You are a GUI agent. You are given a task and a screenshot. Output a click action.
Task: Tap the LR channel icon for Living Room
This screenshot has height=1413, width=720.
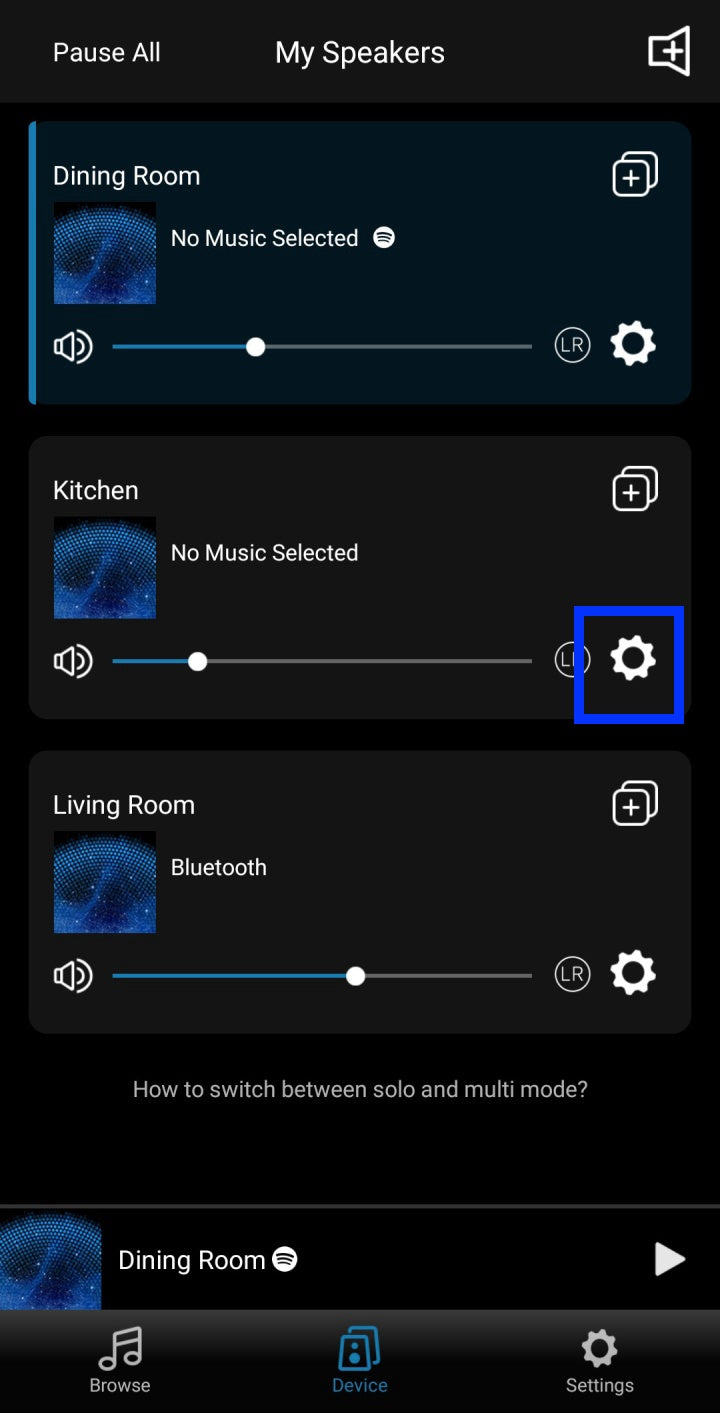pos(573,975)
